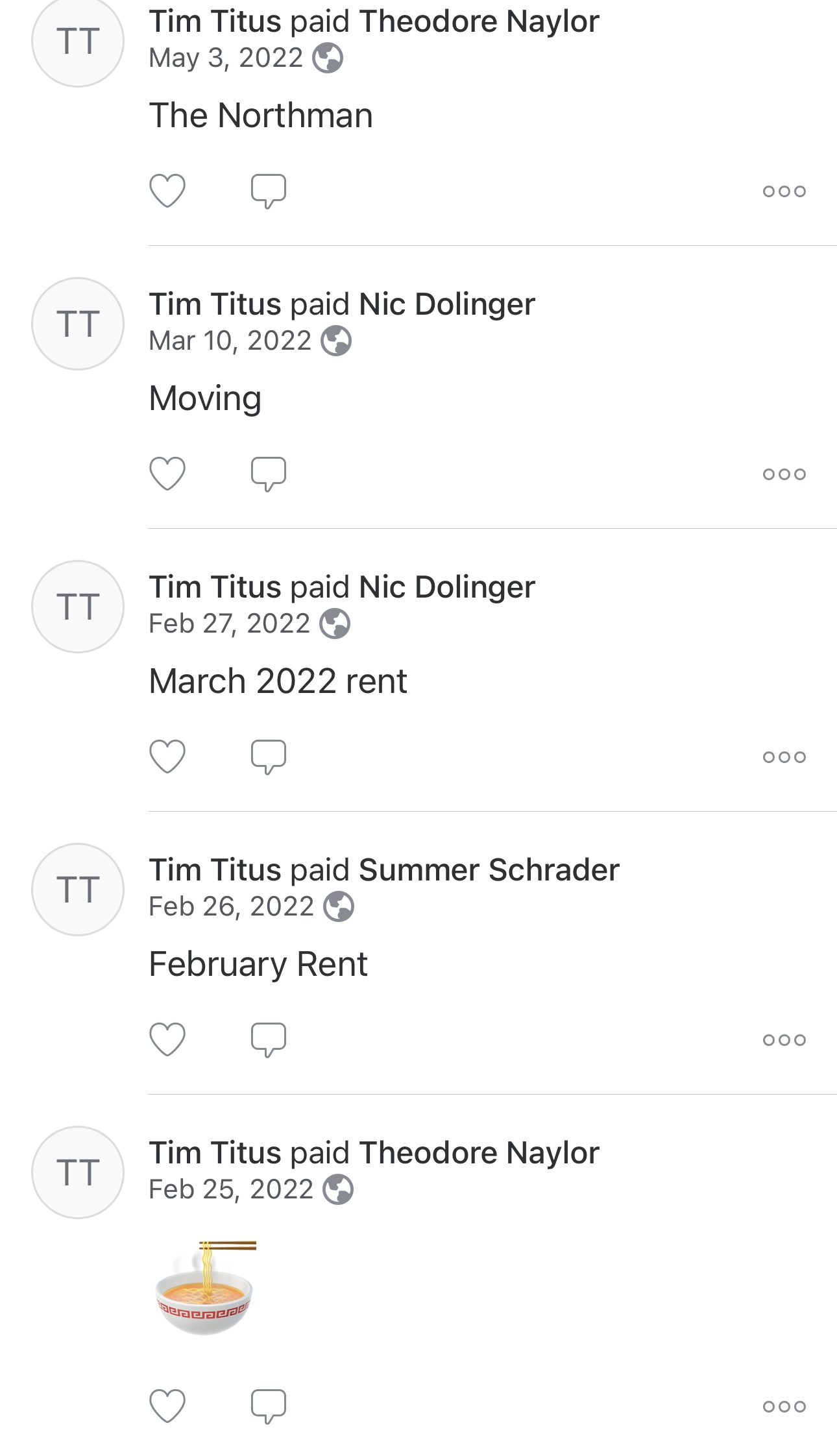
Task: Like the Feb 25 ramen payment
Action: [x=167, y=1406]
